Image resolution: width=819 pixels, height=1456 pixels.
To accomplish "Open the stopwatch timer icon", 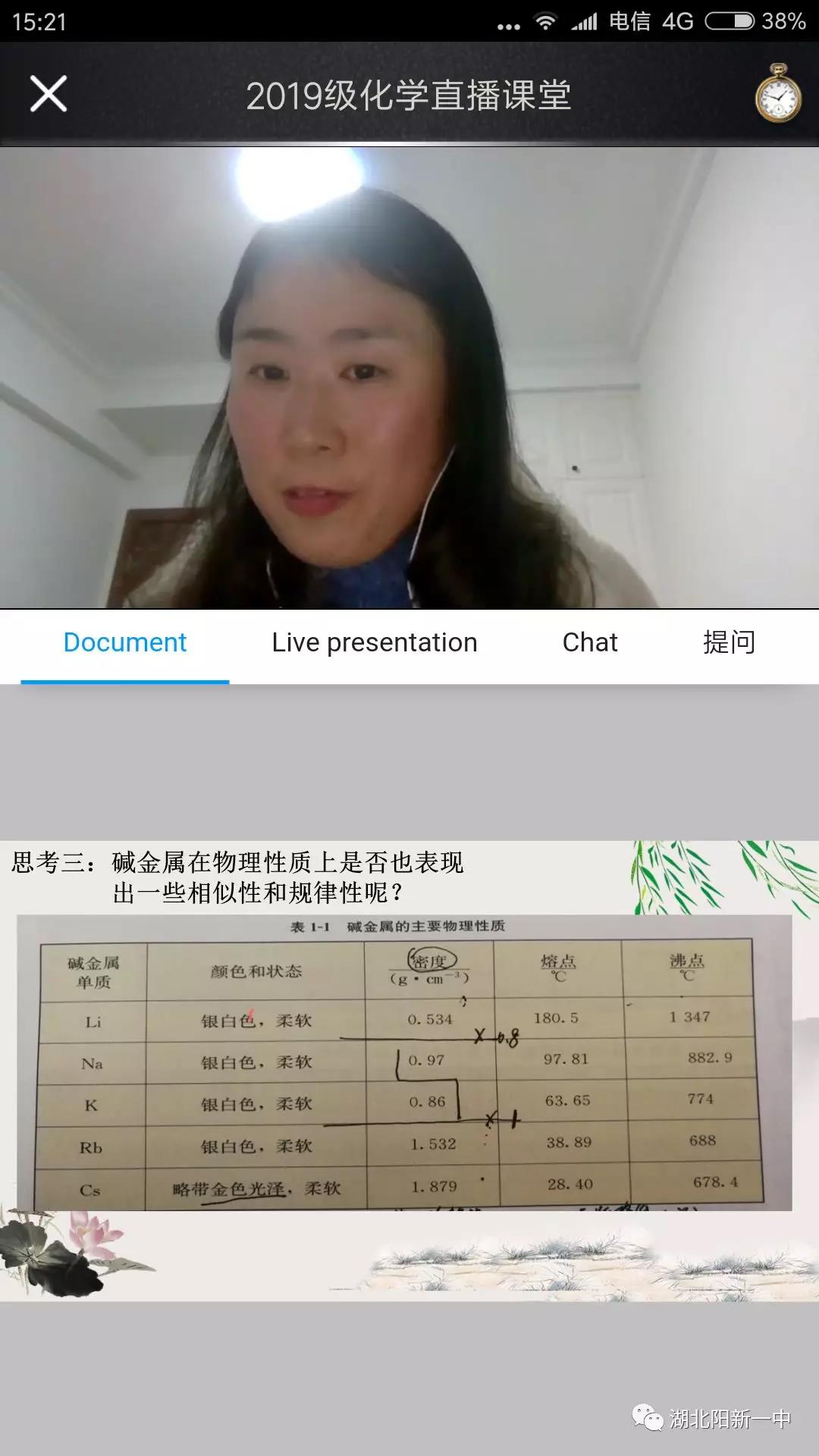I will pos(778,94).
